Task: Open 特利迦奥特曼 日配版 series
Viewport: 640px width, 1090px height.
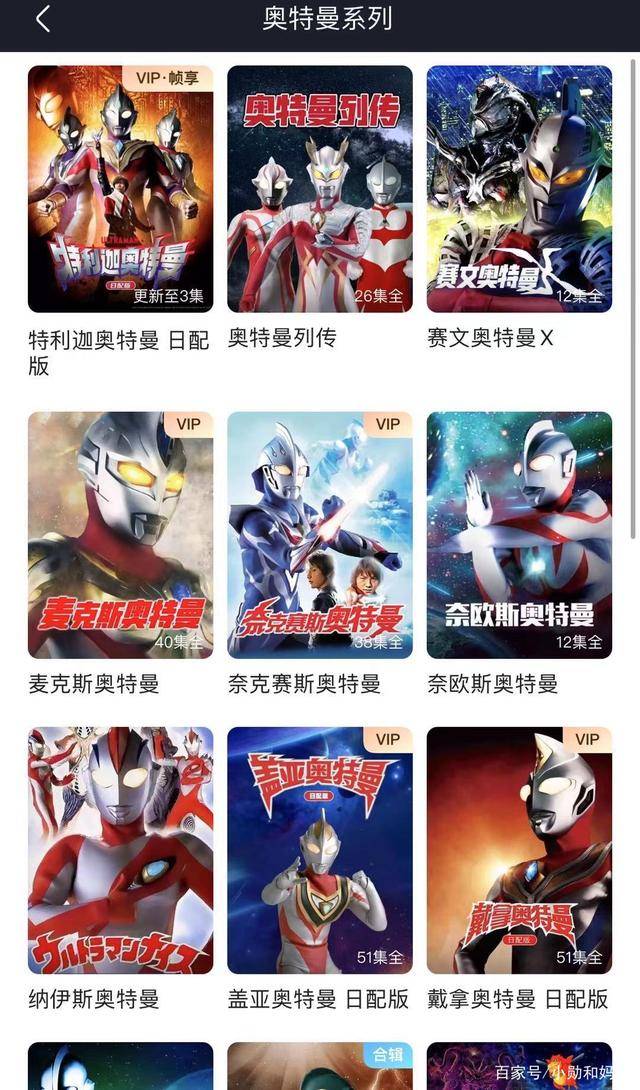Action: pyautogui.click(x=120, y=190)
